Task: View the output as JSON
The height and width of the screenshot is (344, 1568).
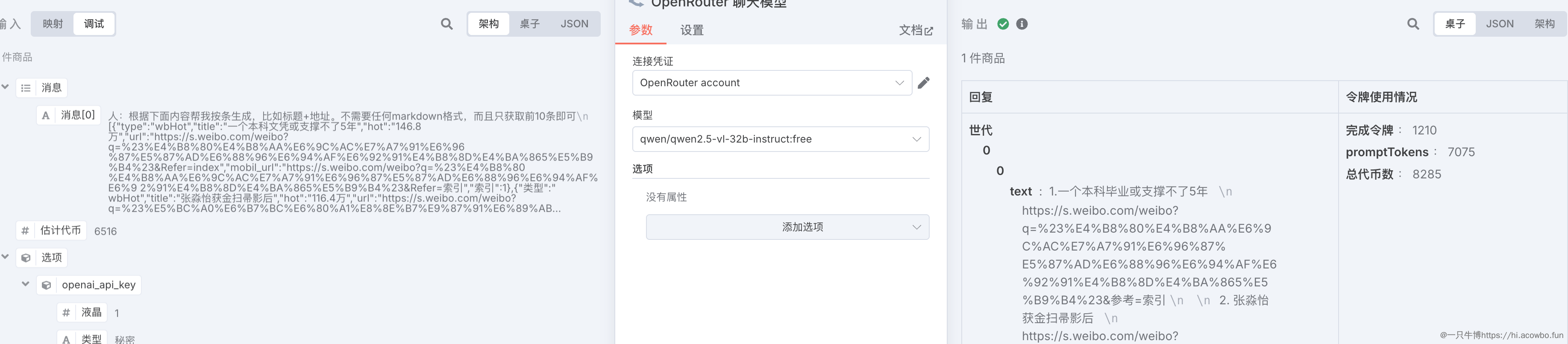Action: pyautogui.click(x=1499, y=24)
